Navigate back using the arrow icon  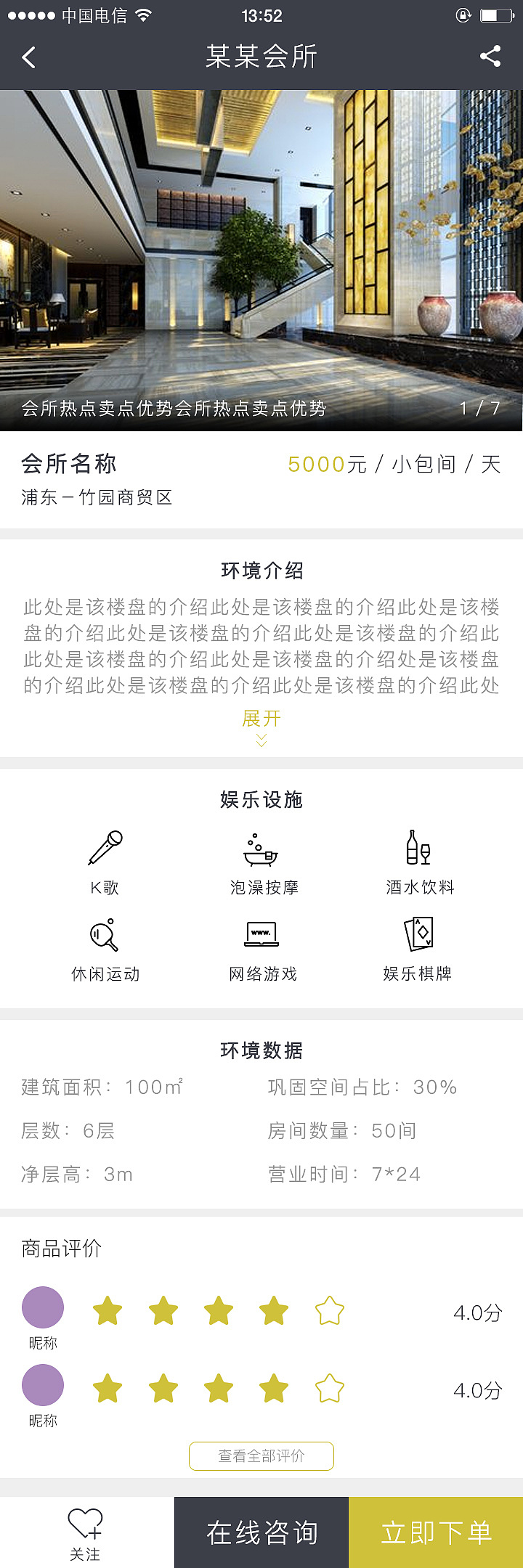click(x=29, y=57)
